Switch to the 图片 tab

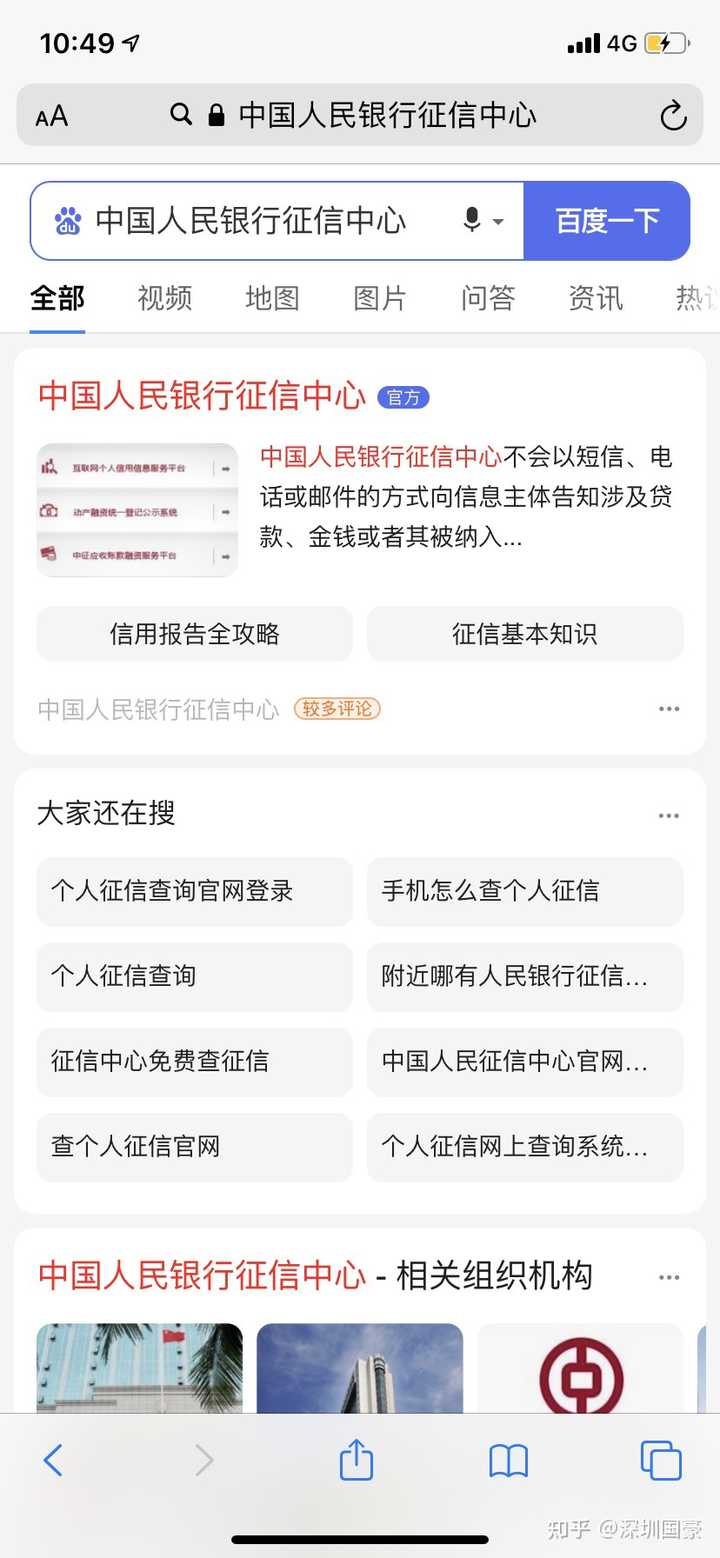coord(379,297)
